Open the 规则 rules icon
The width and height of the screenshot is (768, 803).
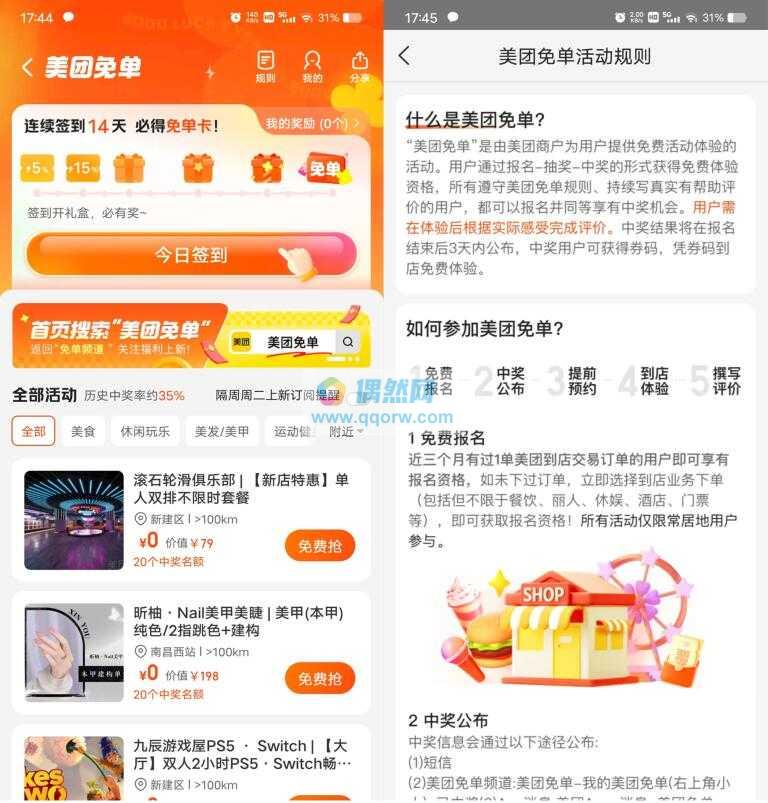[265, 66]
